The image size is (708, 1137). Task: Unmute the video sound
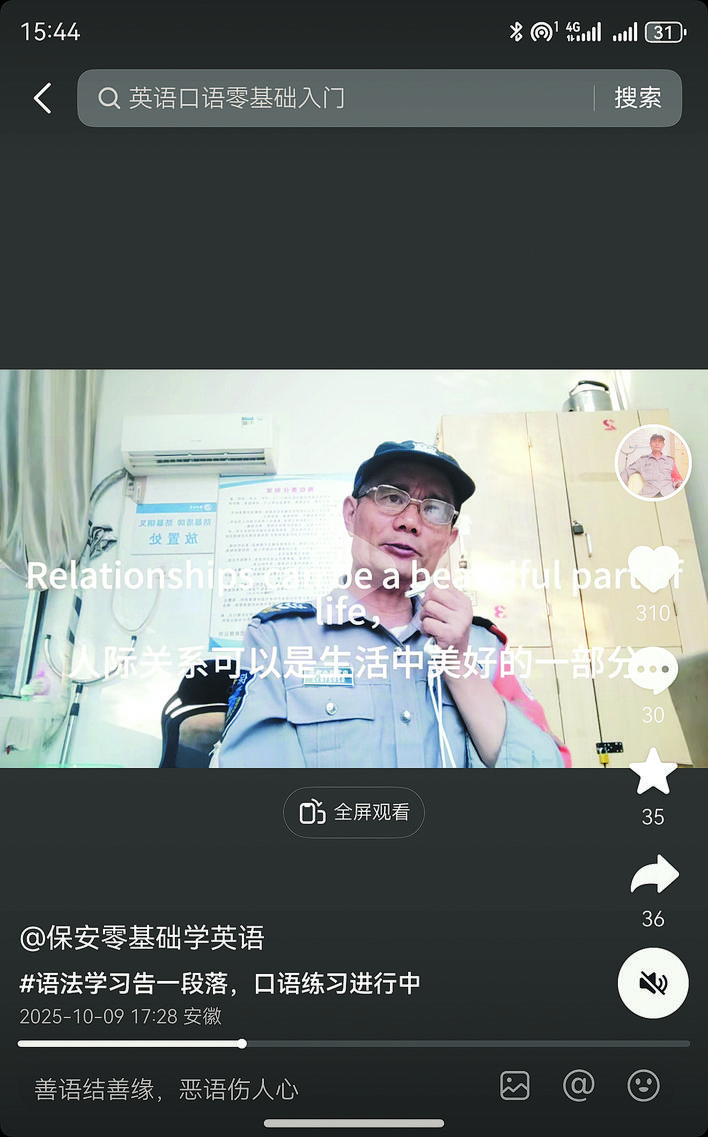(x=653, y=983)
